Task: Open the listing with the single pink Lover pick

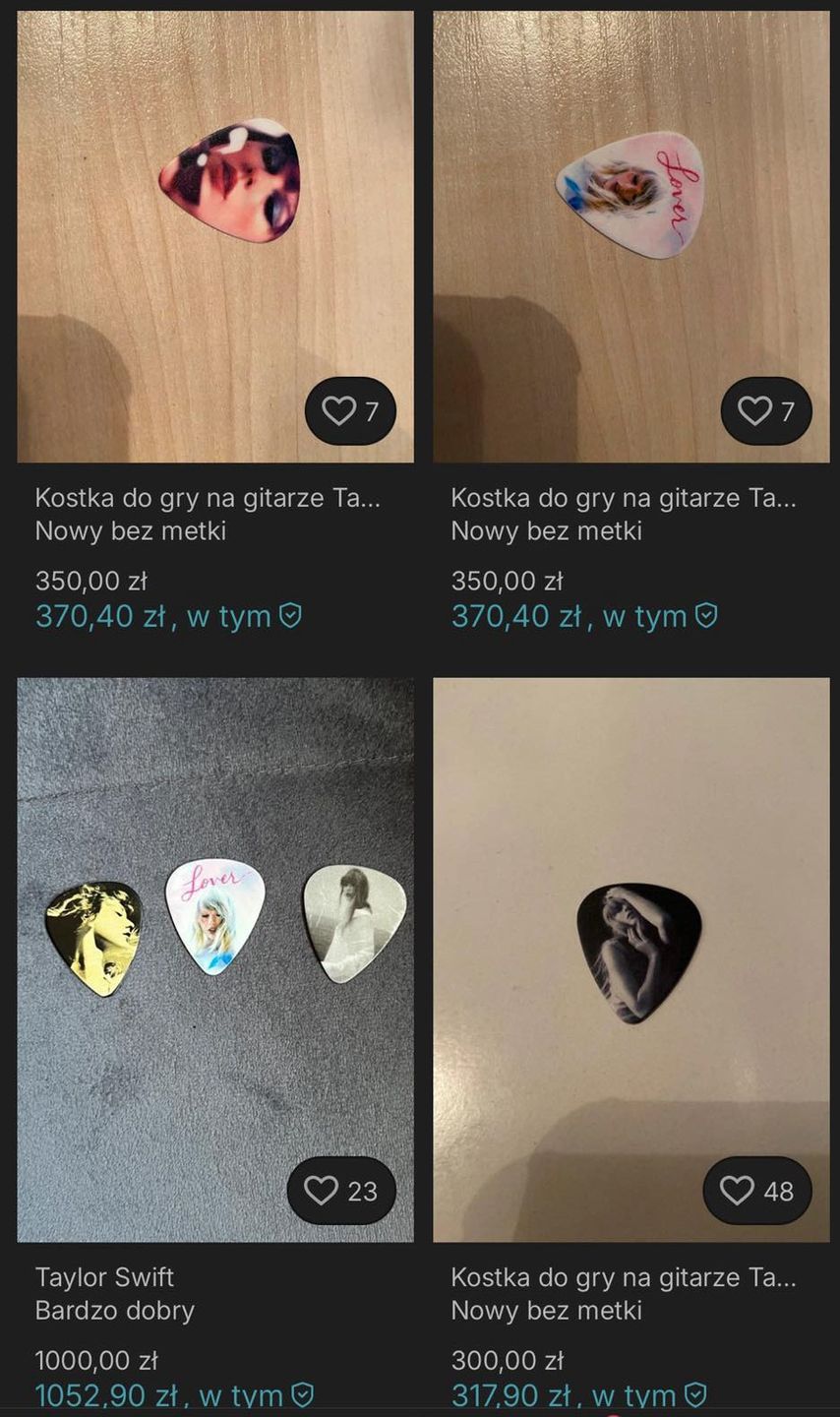Action: tap(630, 236)
